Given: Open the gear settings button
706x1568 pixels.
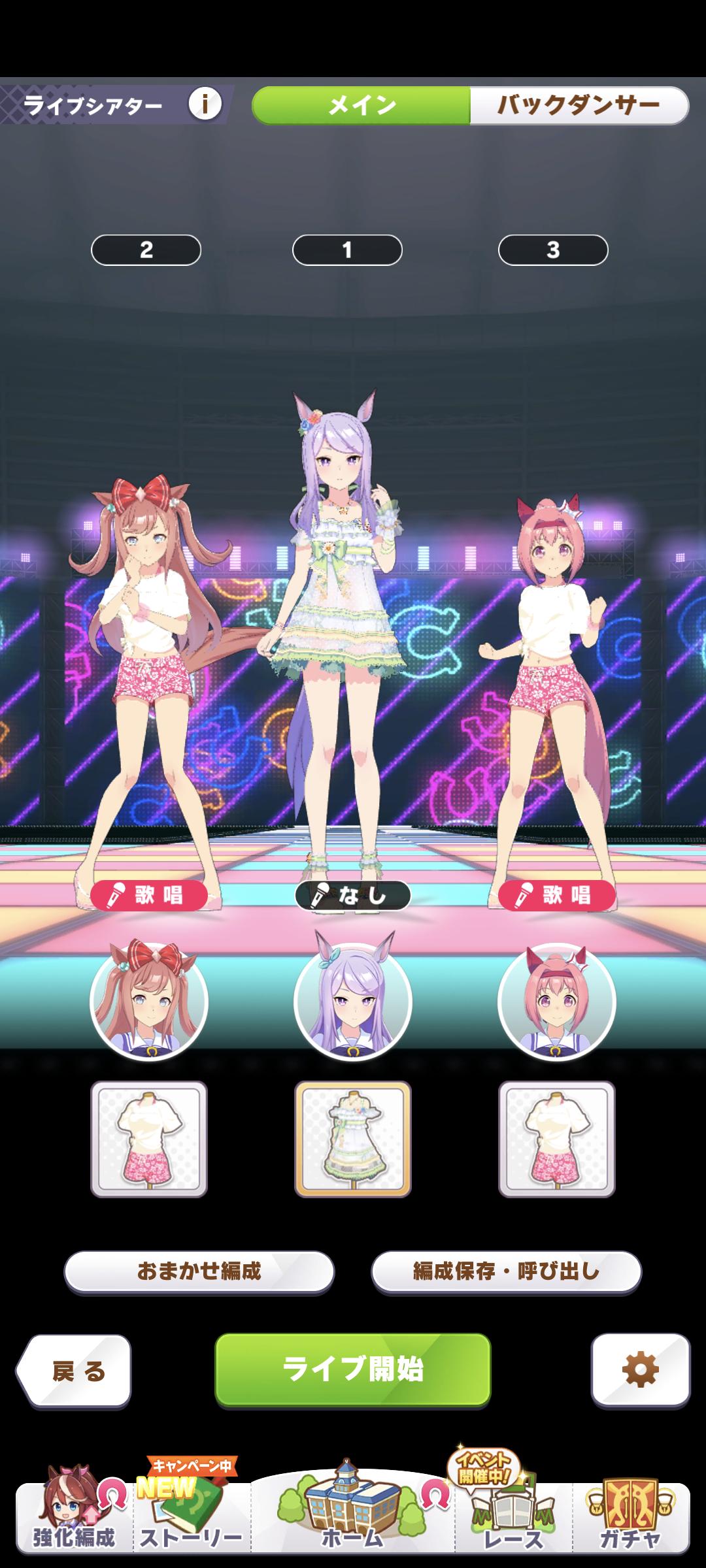Looking at the screenshot, I should pyautogui.click(x=641, y=1370).
